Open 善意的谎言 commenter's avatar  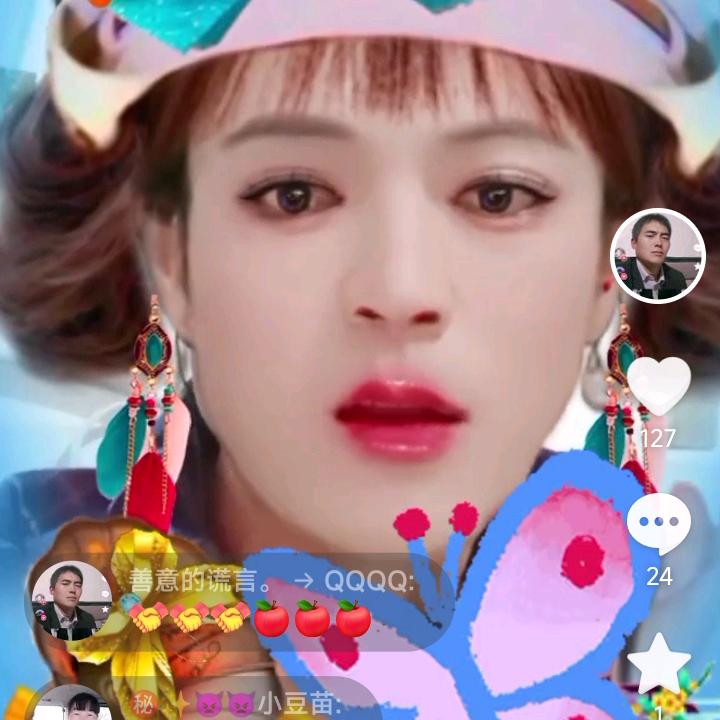[72, 601]
